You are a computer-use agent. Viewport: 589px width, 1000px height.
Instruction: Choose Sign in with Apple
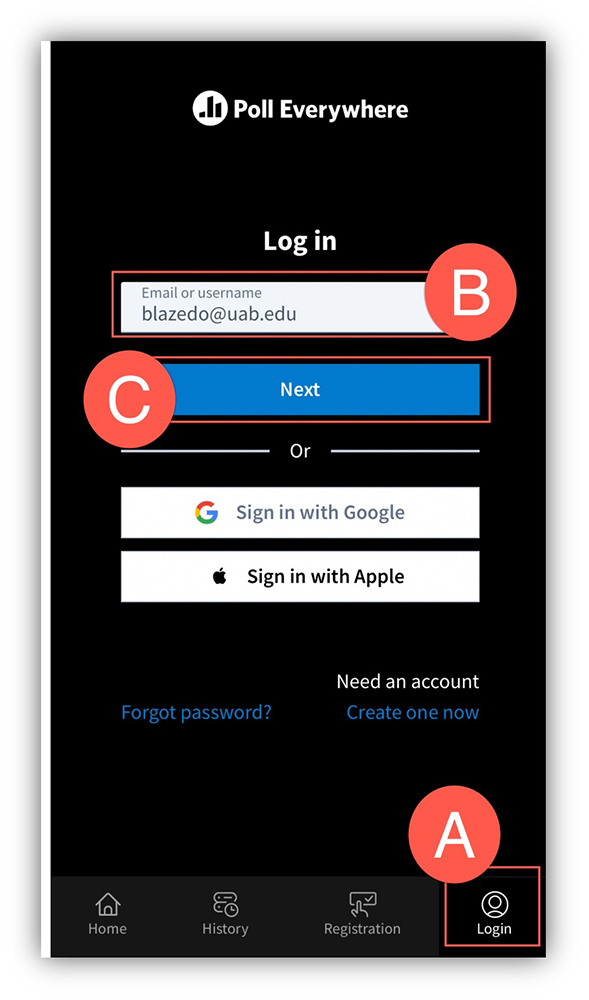tap(300, 577)
